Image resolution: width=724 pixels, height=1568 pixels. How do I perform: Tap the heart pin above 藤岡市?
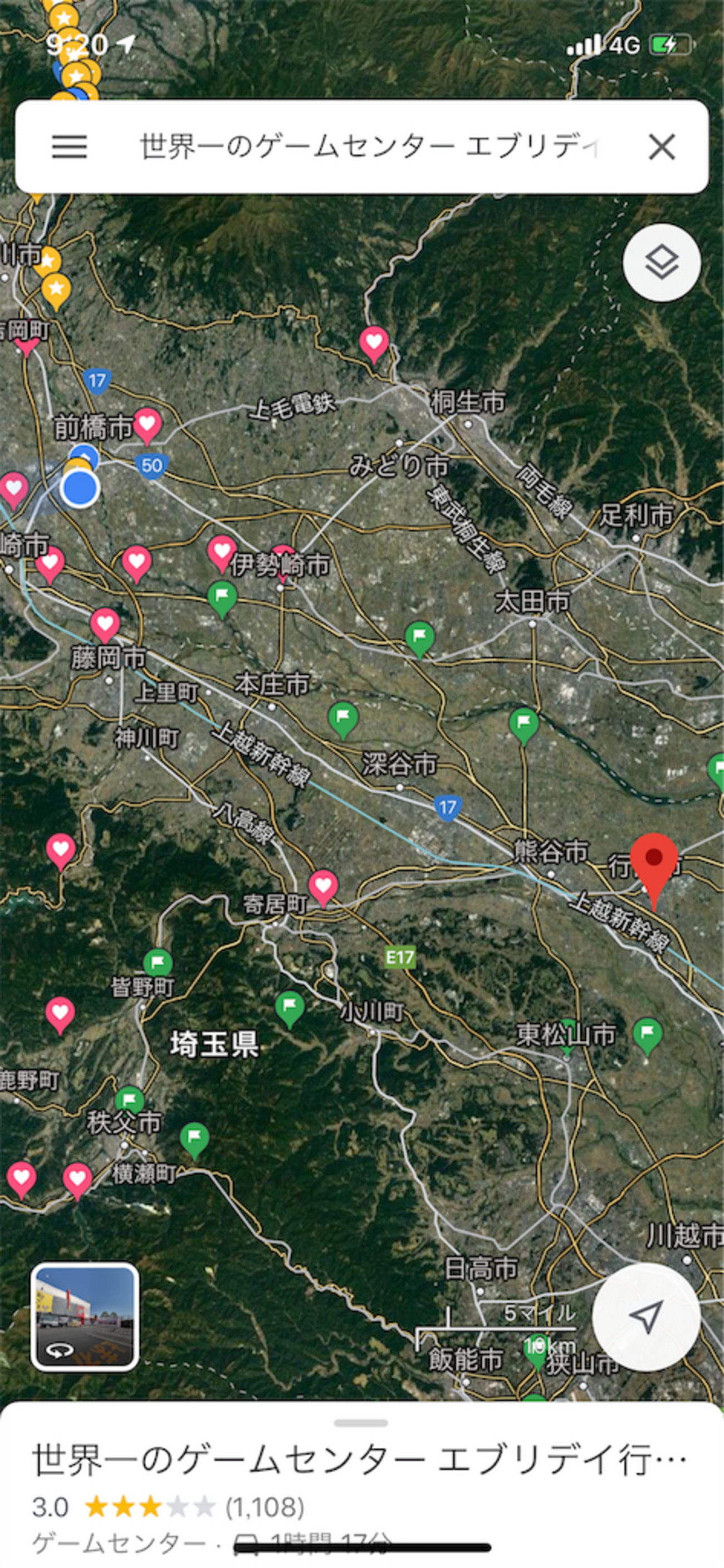pos(105,625)
